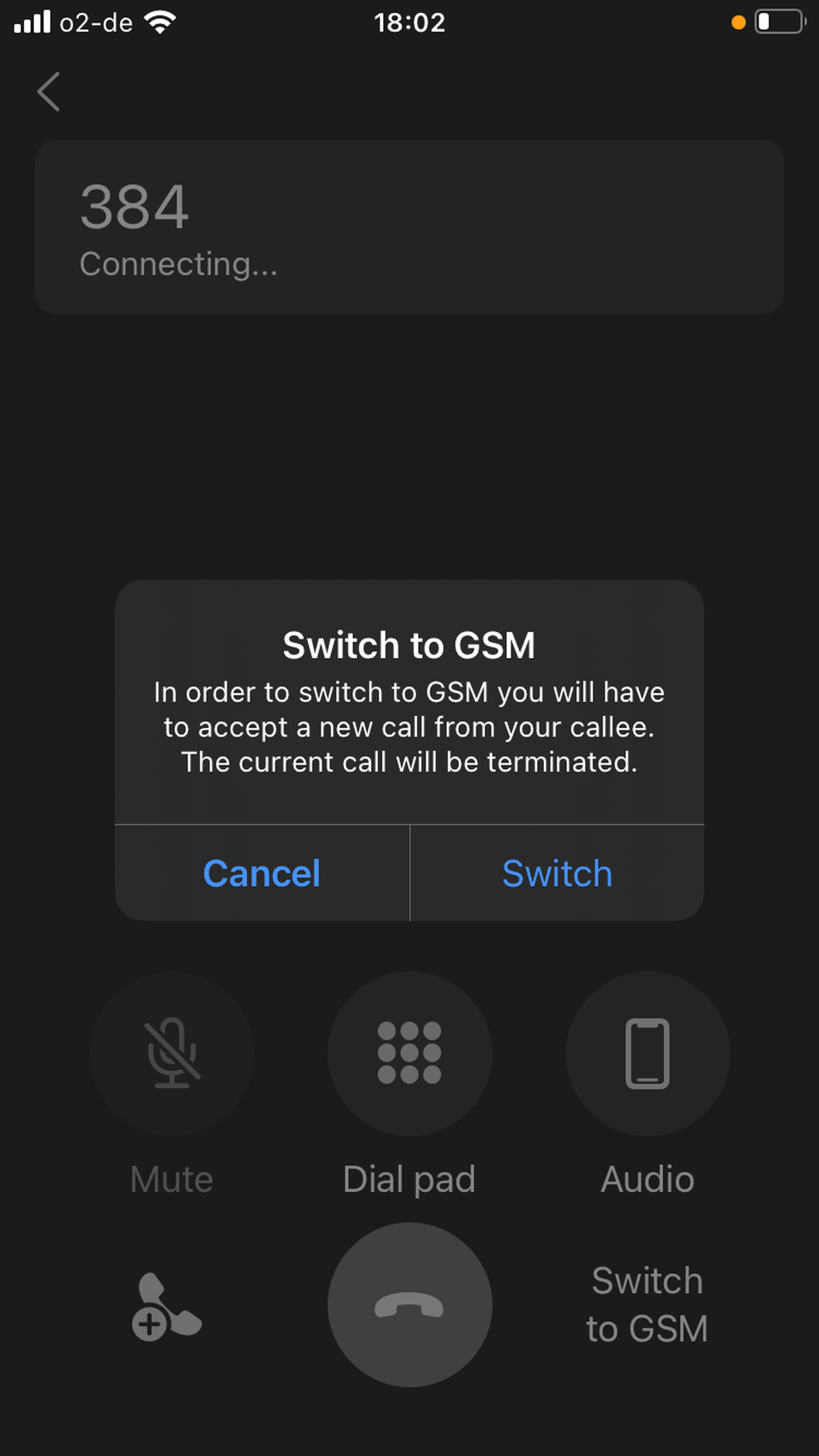The height and width of the screenshot is (1456, 819).
Task: Go back with the top-left arrow
Action: click(x=49, y=92)
